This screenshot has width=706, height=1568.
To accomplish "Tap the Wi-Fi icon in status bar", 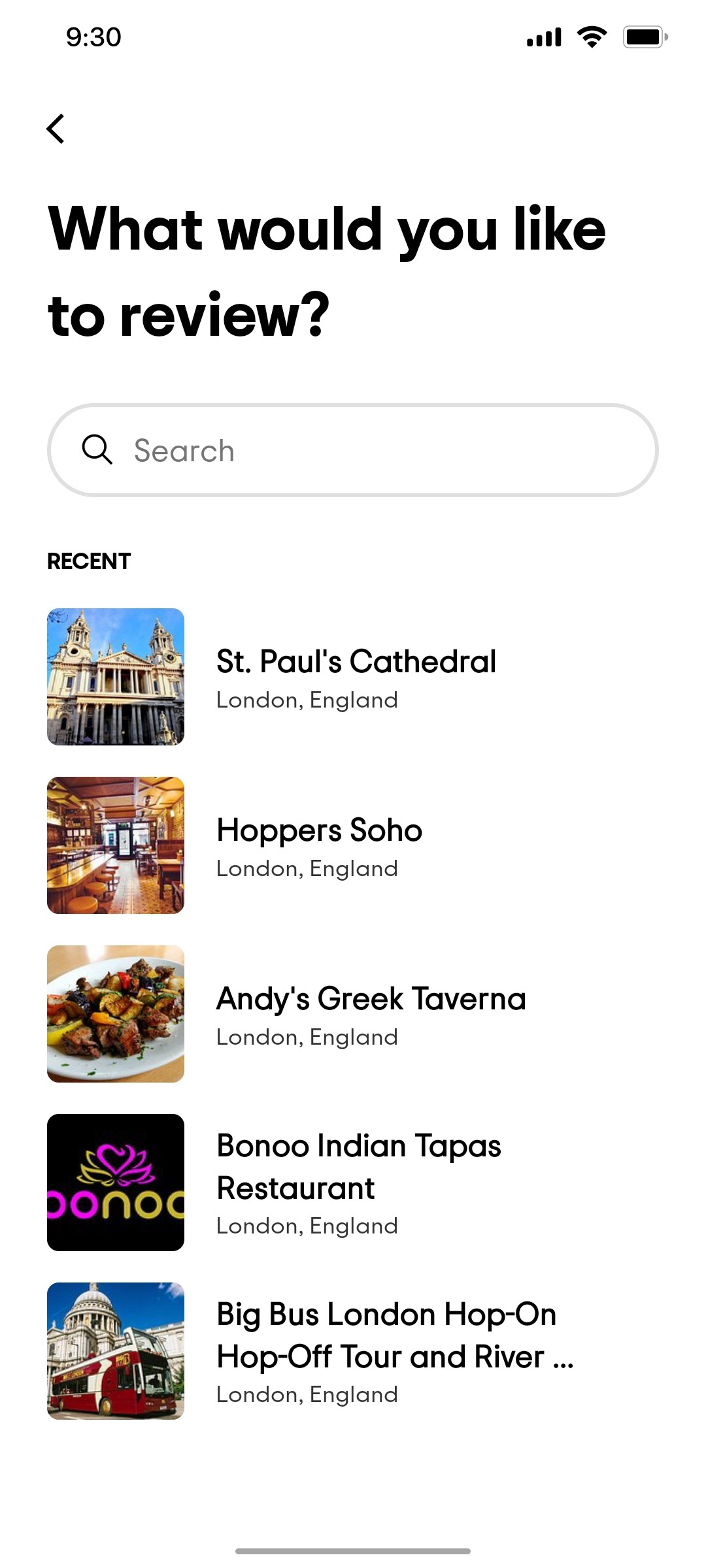I will point(590,37).
